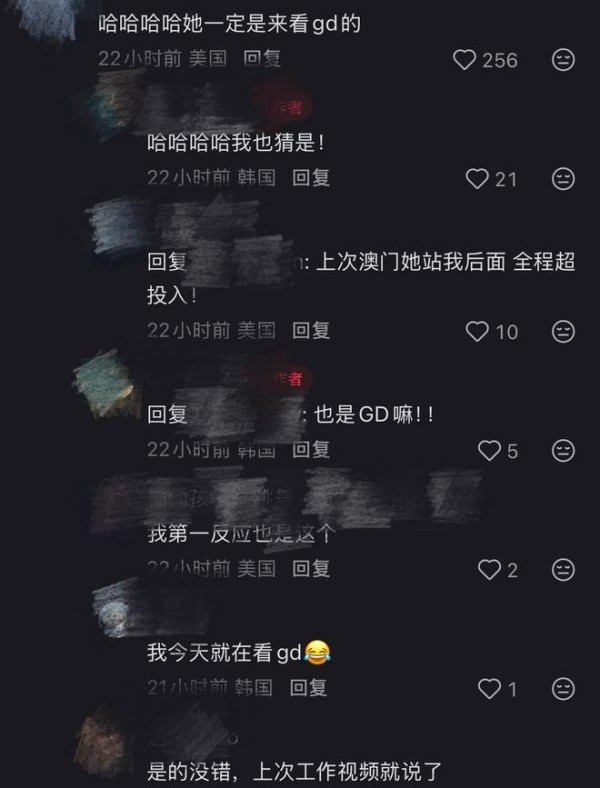This screenshot has height=788, width=600.
Task: Reply to the comment "哈哈哈哈她一定是来看gd的"
Action: (x=262, y=59)
